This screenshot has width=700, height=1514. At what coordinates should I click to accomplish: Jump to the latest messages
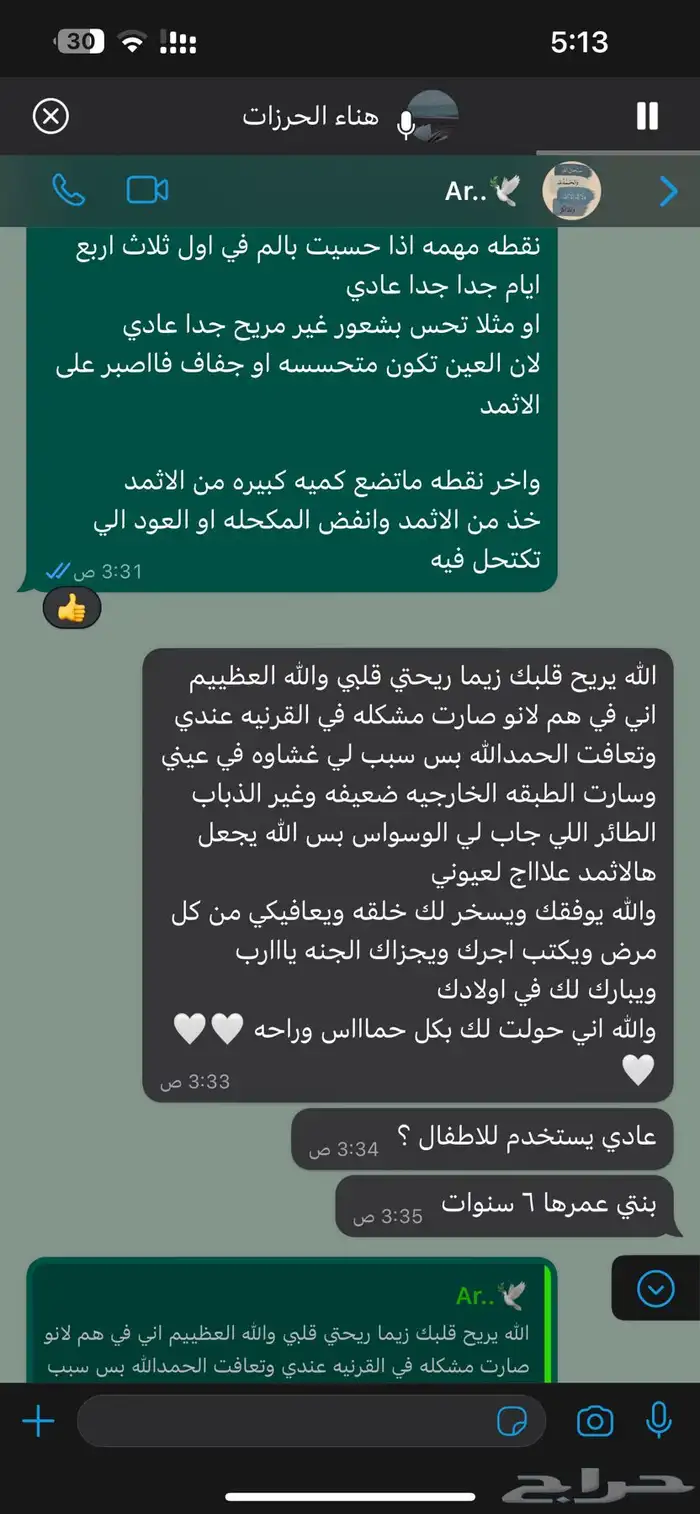655,1290
